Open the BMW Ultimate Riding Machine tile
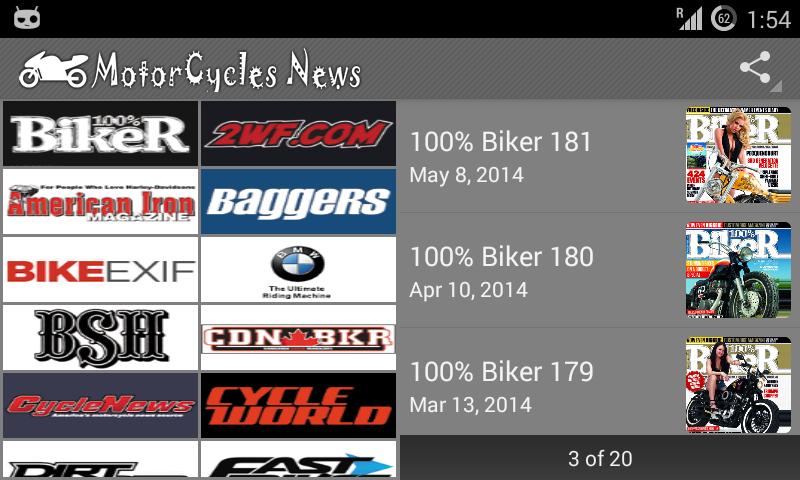 point(298,269)
